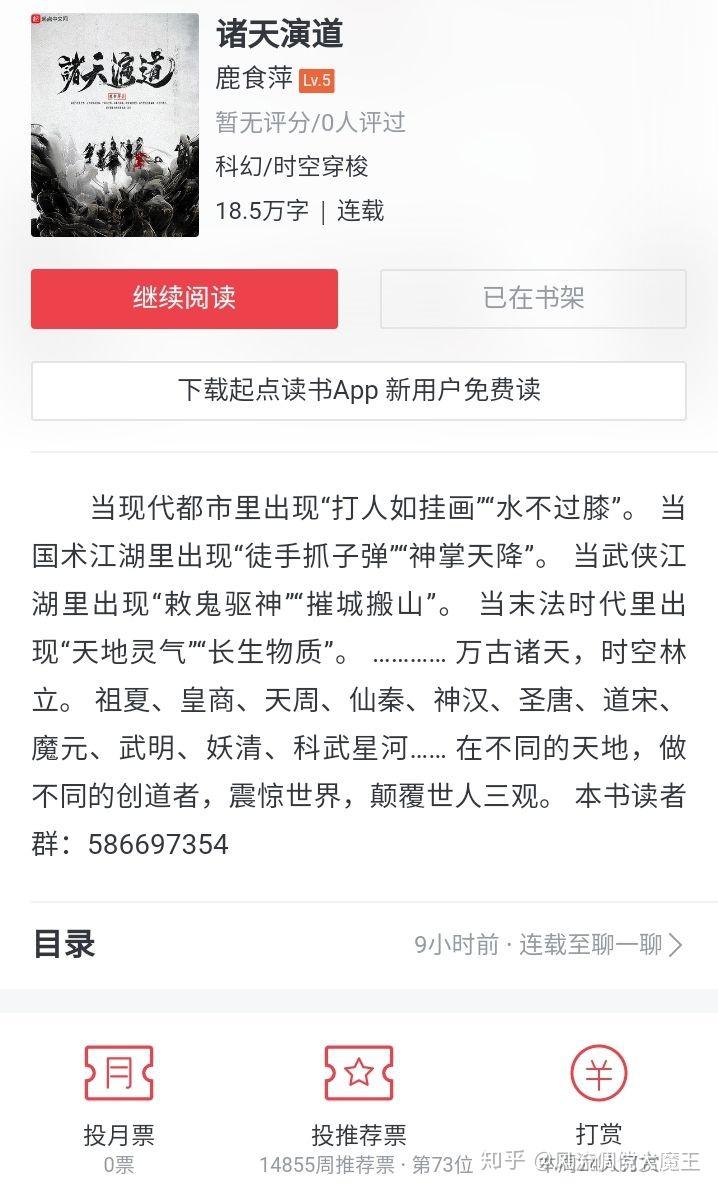Tap 继续阅读 to continue reading
This screenshot has width=718, height=1191.
(185, 299)
